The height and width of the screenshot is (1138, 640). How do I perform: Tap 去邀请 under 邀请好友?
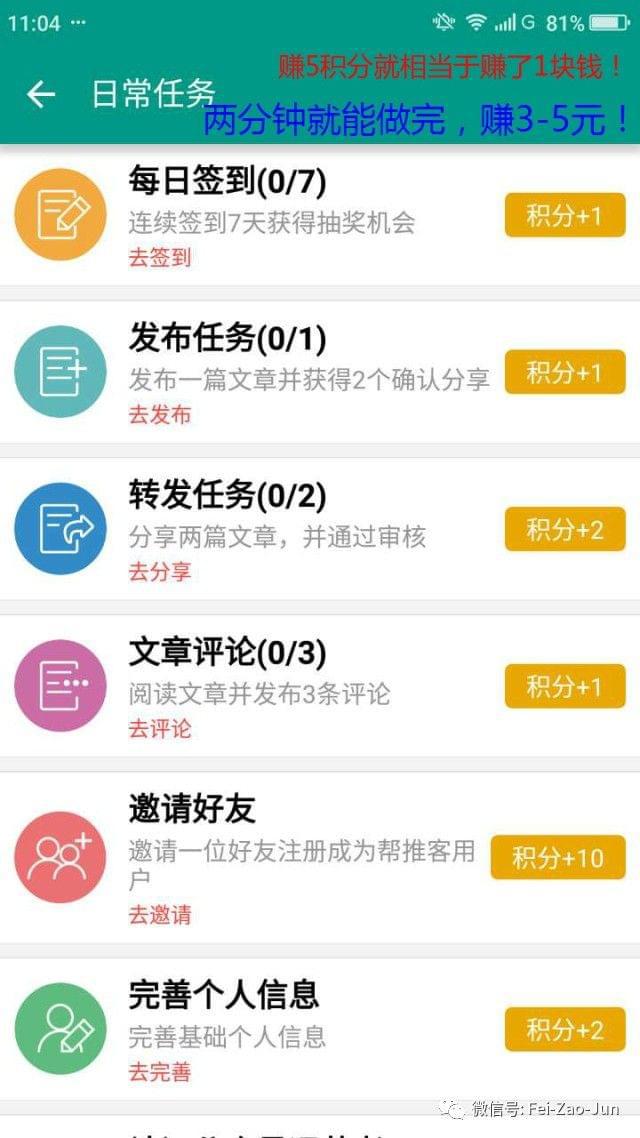coord(160,915)
